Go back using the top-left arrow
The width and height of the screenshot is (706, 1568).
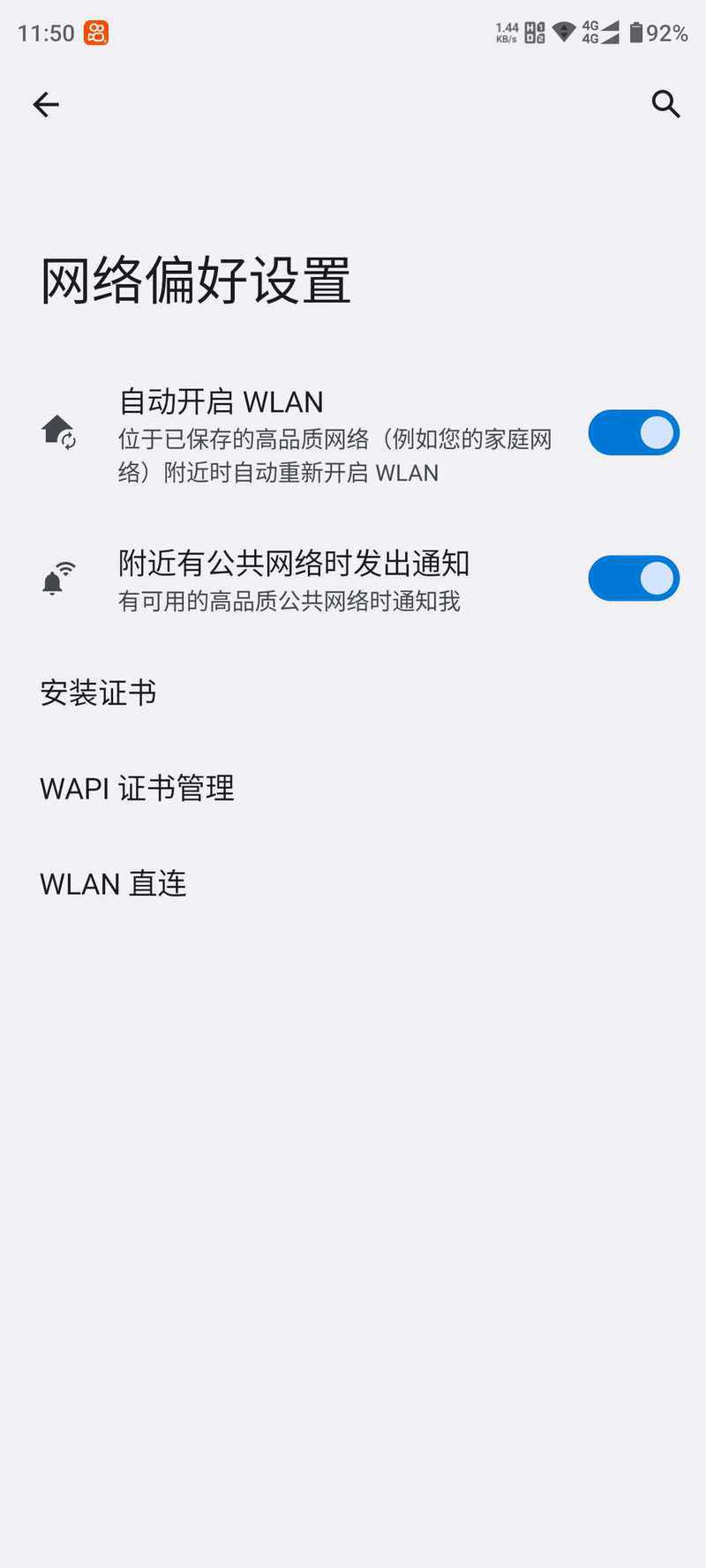(46, 105)
